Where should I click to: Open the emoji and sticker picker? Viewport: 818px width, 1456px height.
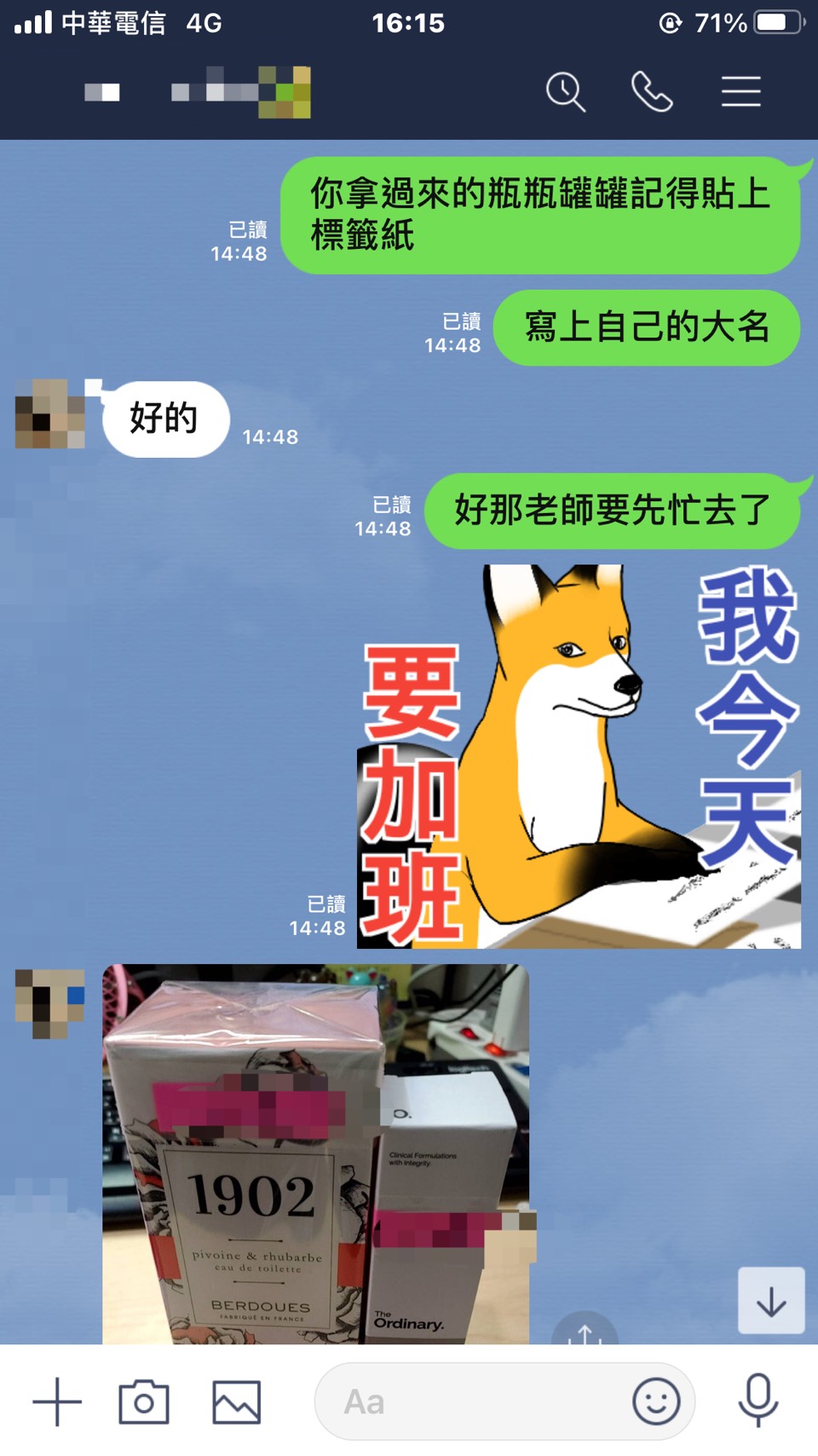[x=656, y=1401]
